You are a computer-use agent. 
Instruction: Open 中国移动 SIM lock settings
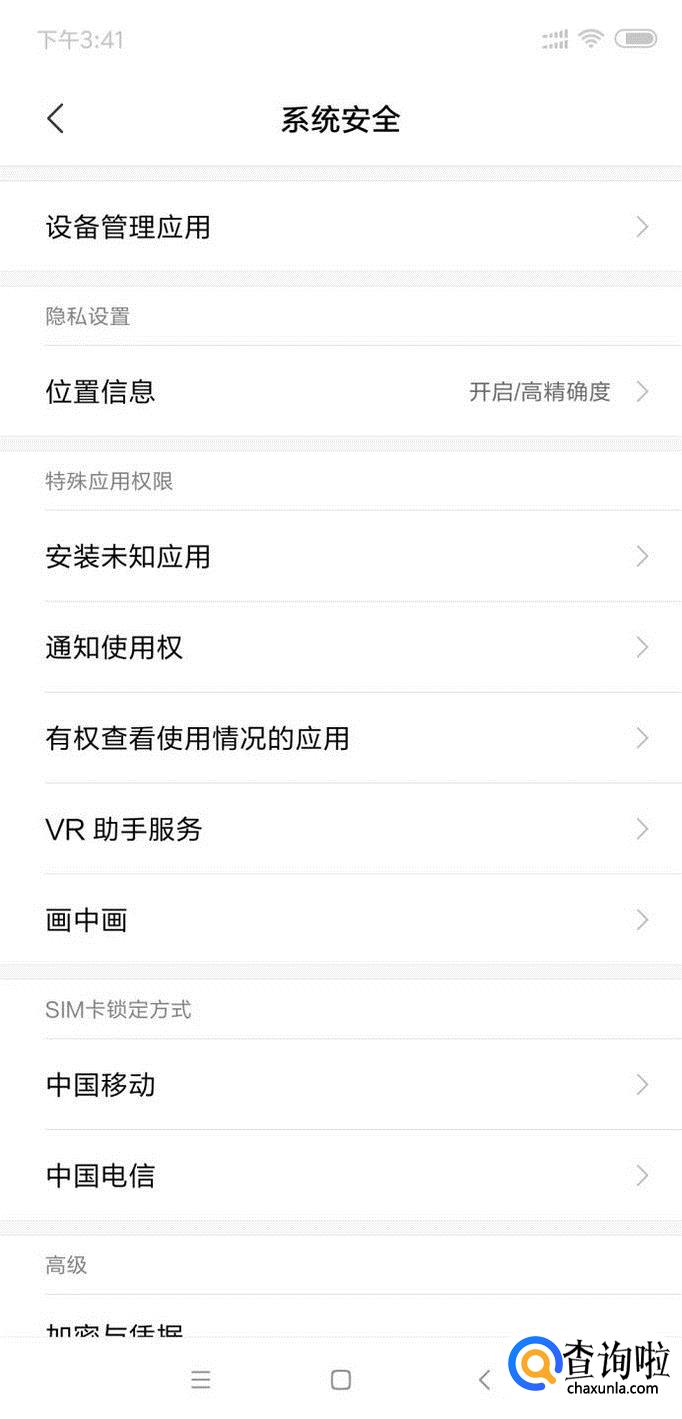(340, 1084)
